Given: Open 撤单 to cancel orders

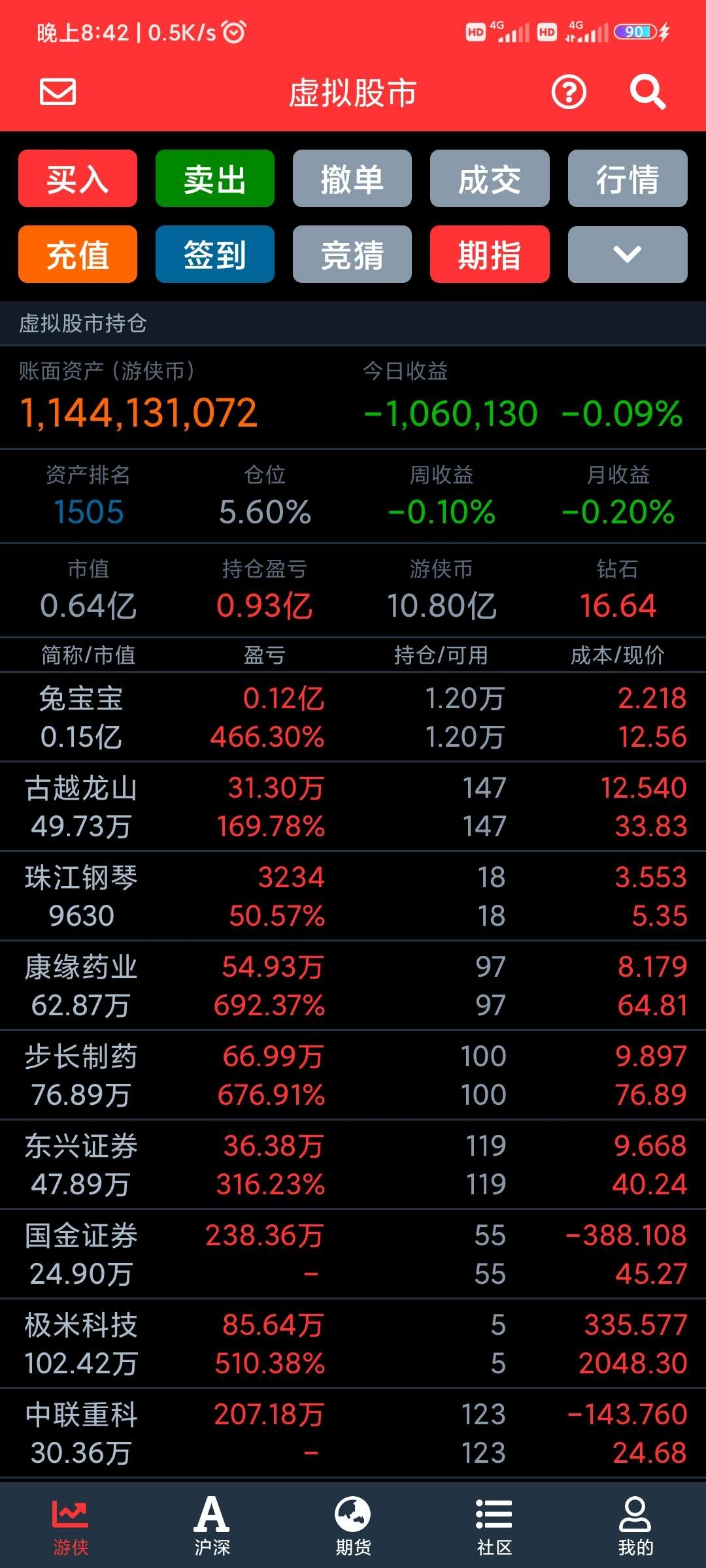Looking at the screenshot, I should [352, 178].
